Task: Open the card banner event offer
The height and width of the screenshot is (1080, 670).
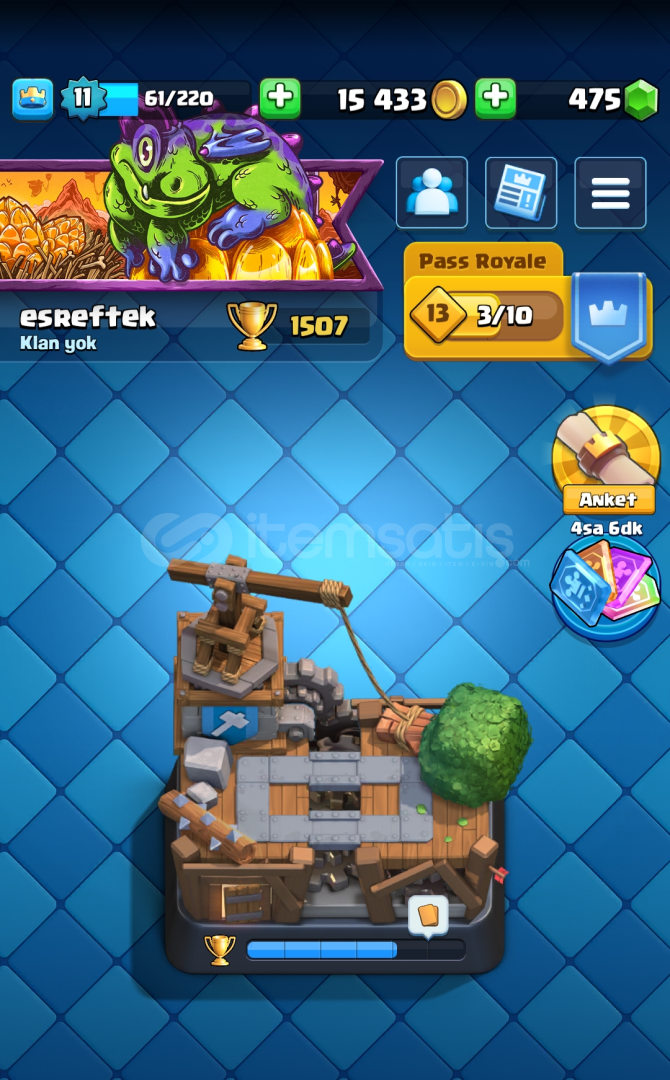Action: pyautogui.click(x=604, y=585)
